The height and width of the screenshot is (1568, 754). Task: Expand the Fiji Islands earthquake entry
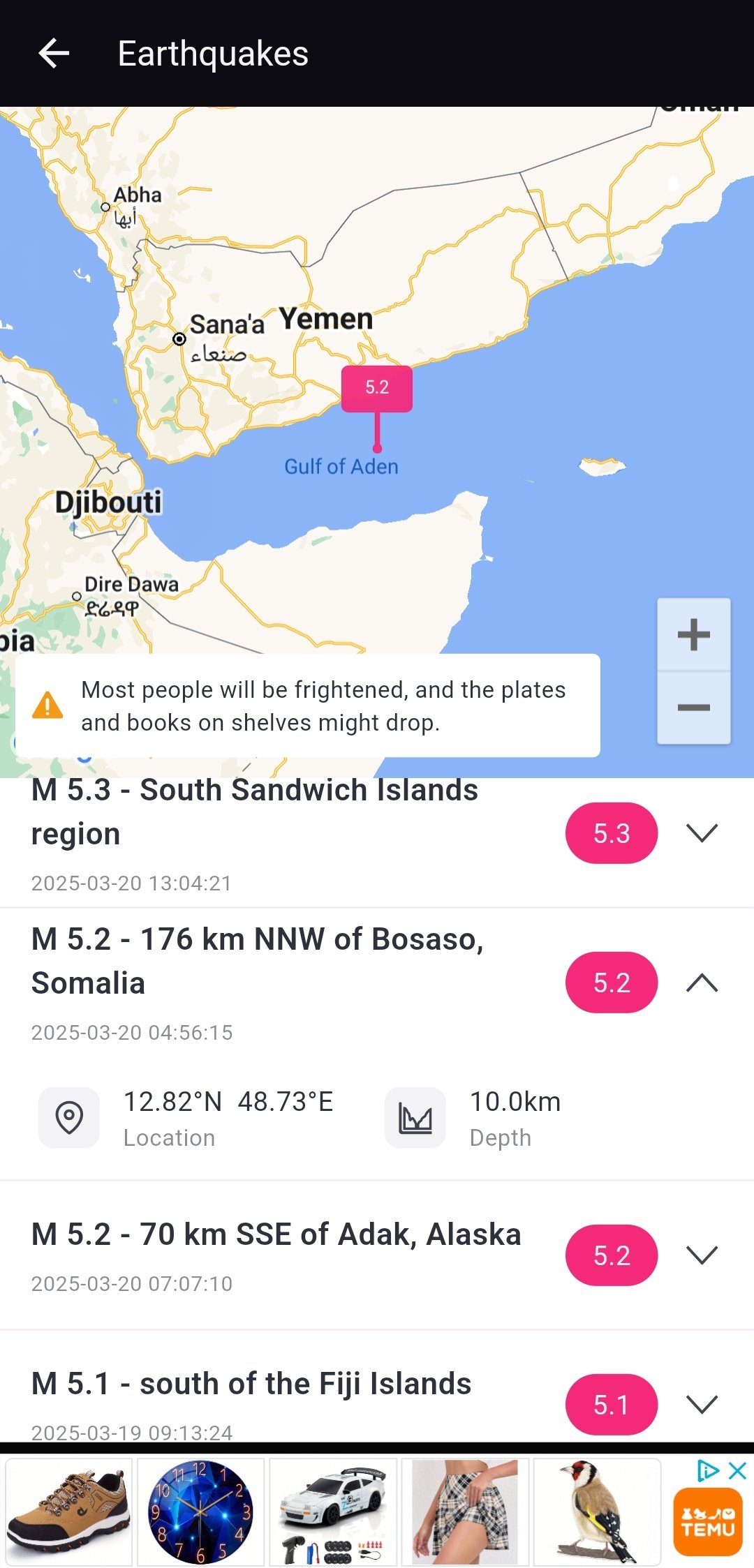tap(702, 1404)
